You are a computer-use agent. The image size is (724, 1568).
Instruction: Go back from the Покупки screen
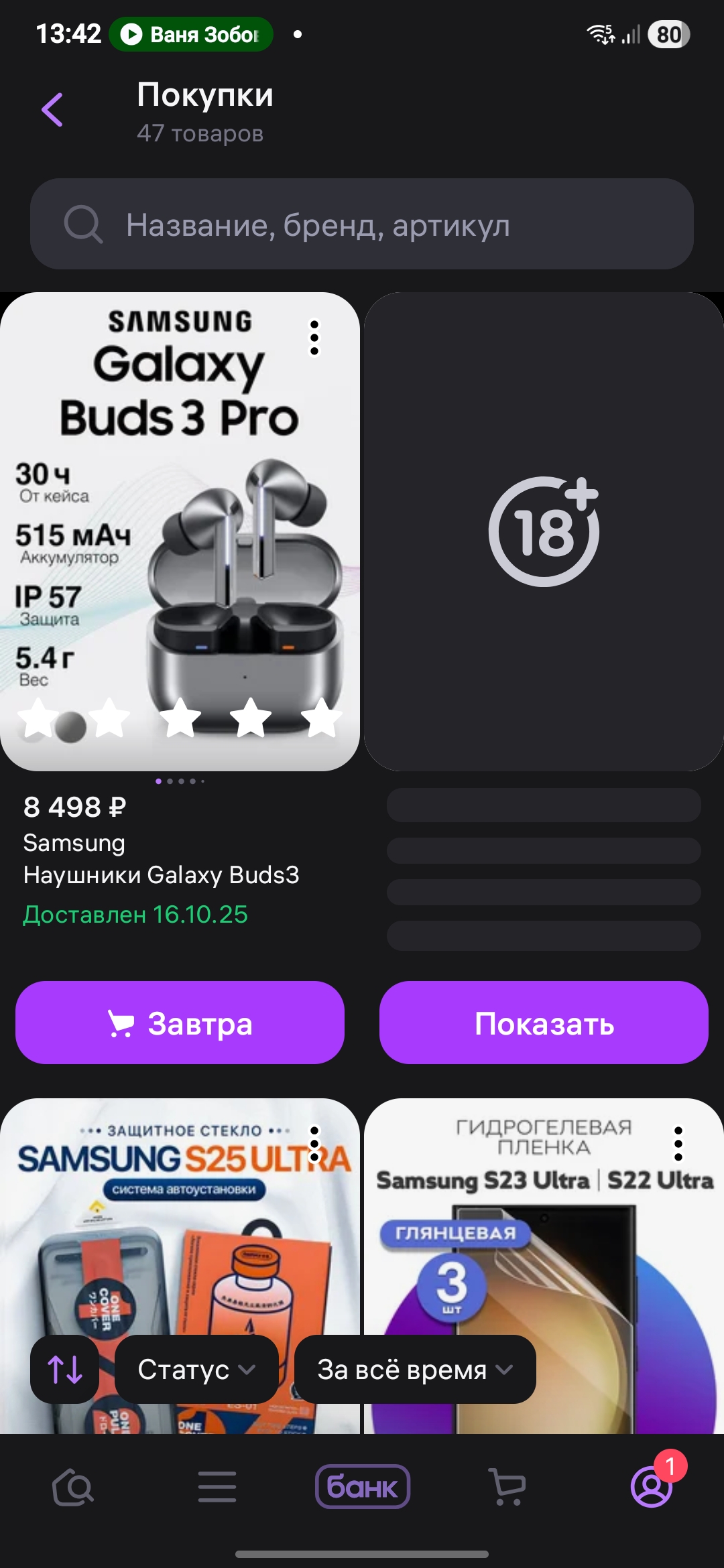[x=52, y=110]
